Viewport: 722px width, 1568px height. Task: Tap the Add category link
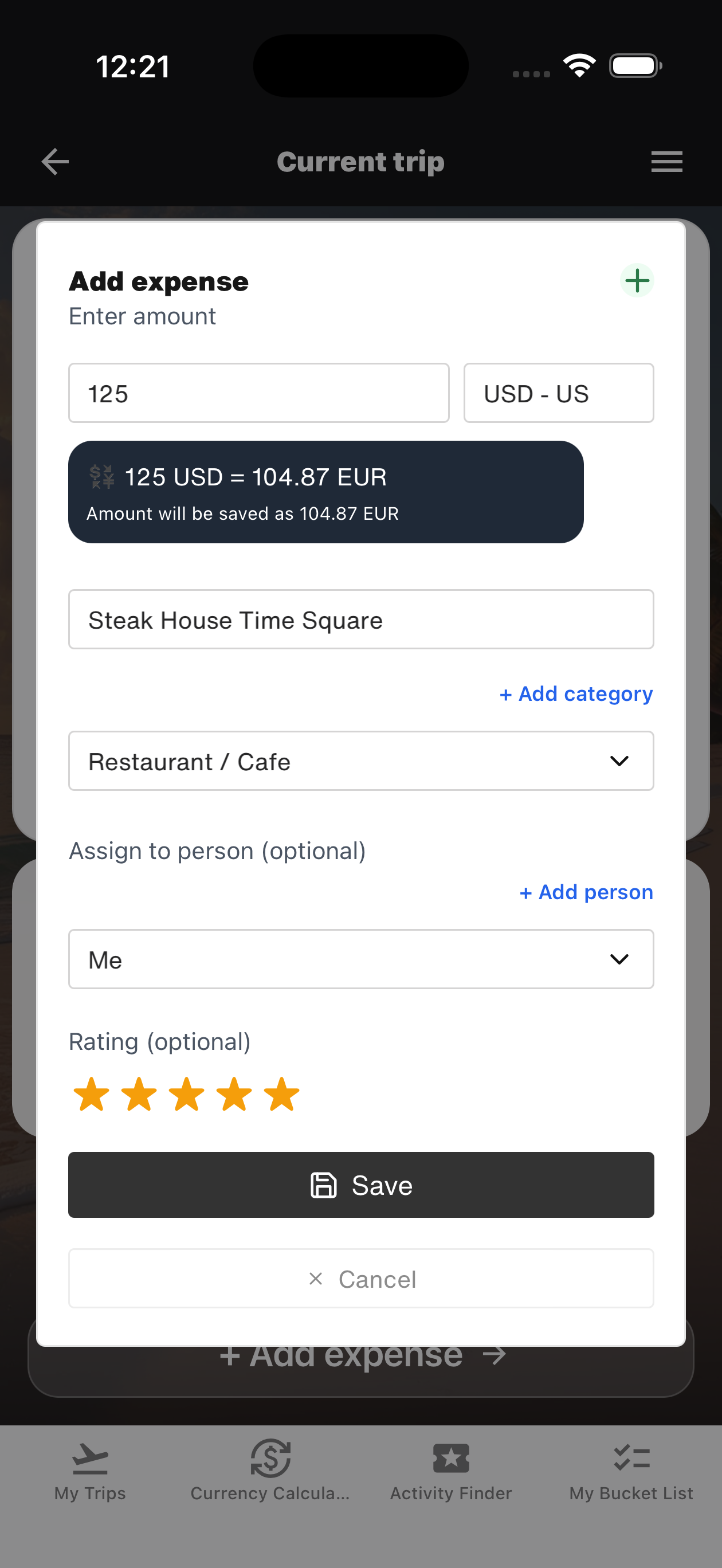tap(575, 693)
